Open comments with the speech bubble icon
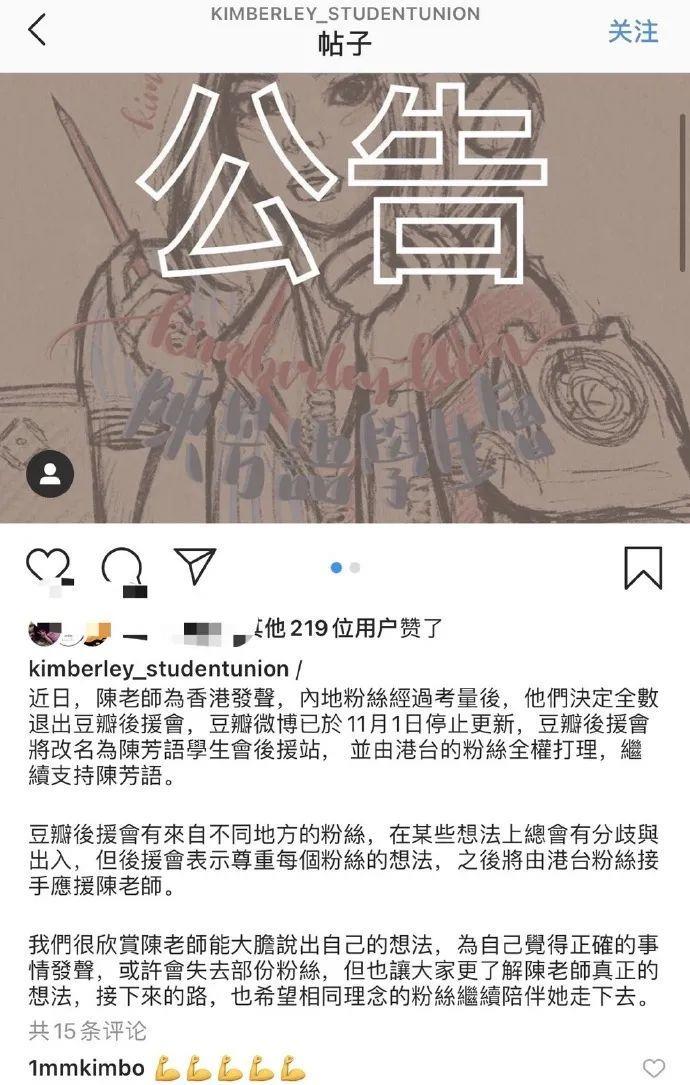 pyautogui.click(x=122, y=567)
